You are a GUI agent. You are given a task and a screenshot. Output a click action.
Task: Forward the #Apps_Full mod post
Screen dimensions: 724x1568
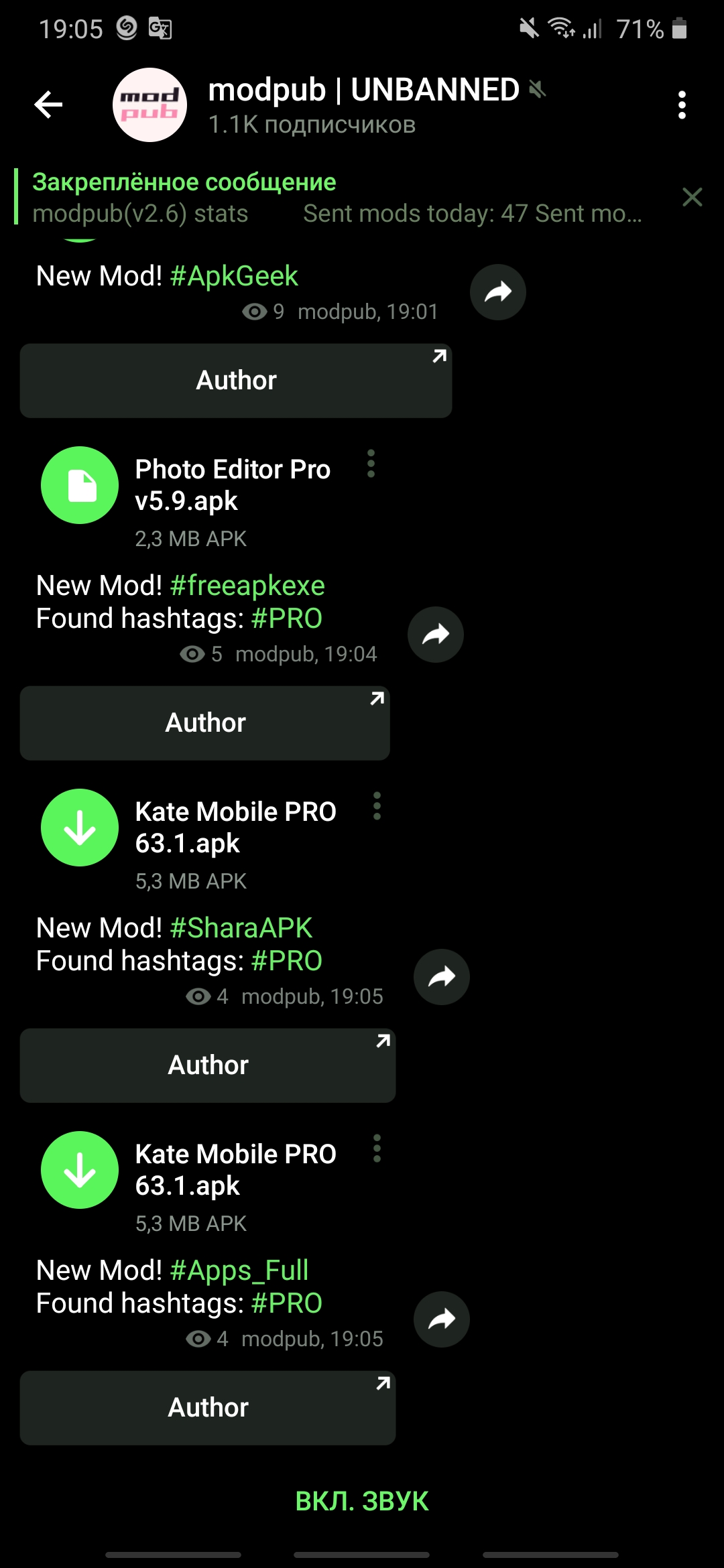pyautogui.click(x=441, y=1319)
